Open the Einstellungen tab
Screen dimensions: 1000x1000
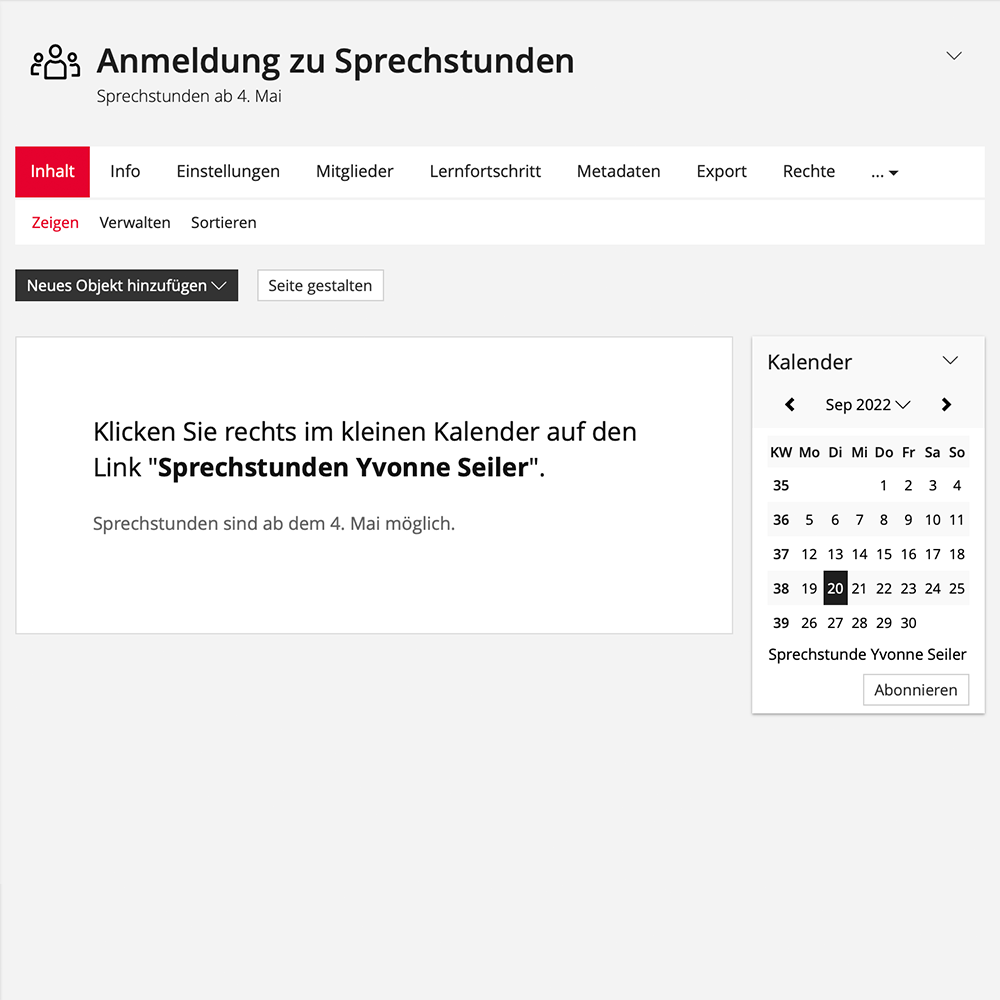(x=228, y=171)
